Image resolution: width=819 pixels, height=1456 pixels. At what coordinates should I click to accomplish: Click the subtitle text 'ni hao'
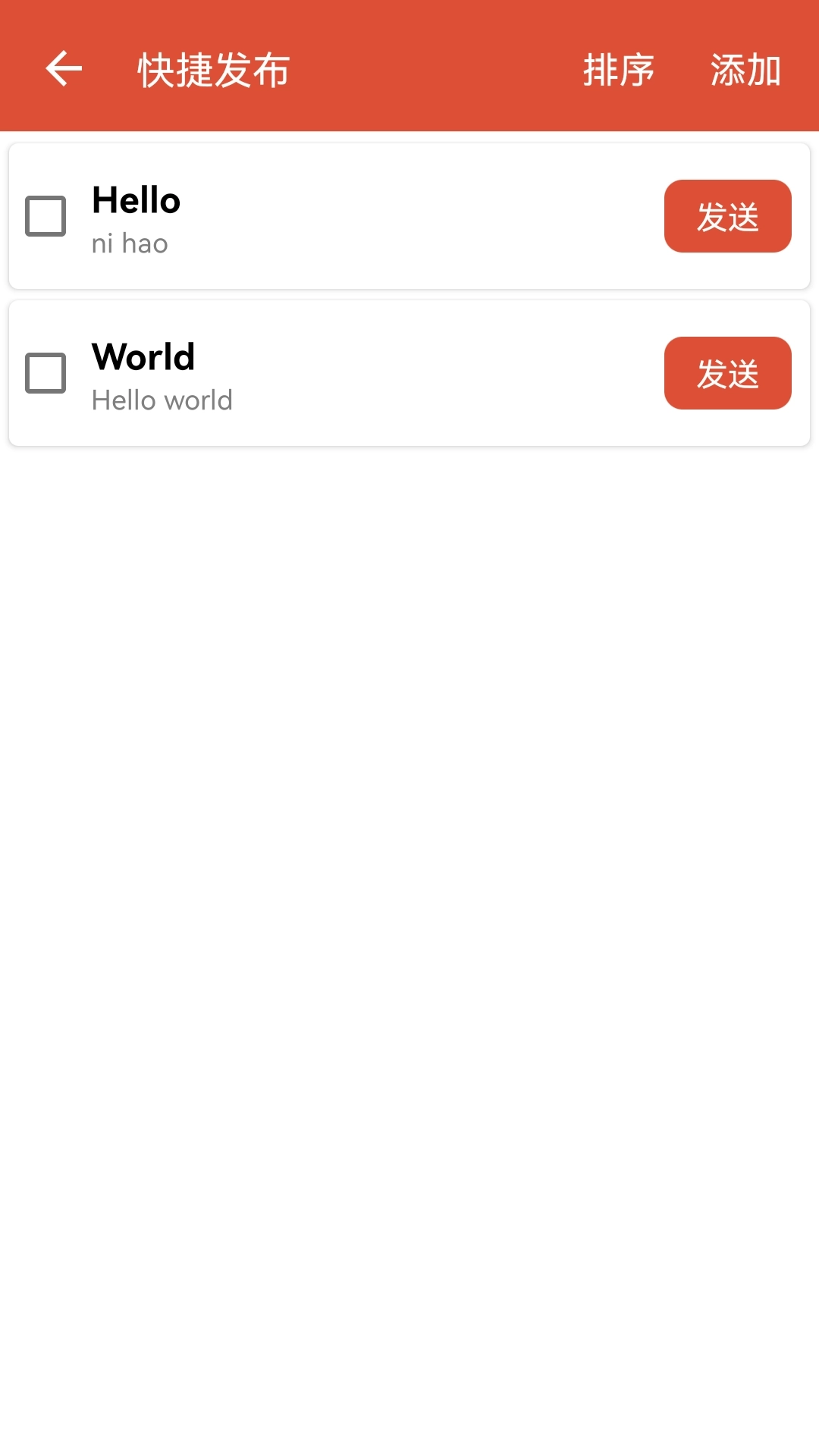pyautogui.click(x=130, y=243)
